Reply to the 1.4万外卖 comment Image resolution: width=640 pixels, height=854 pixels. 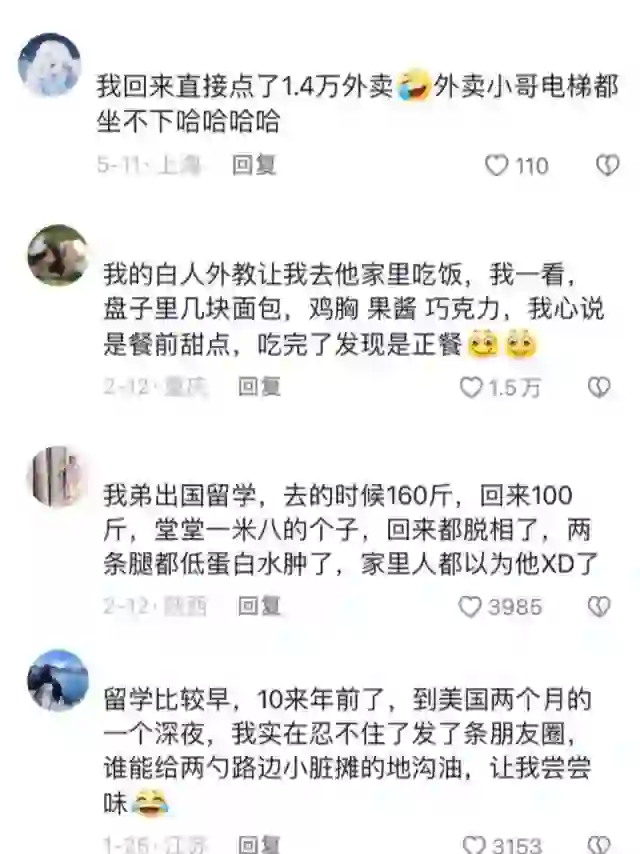(254, 166)
